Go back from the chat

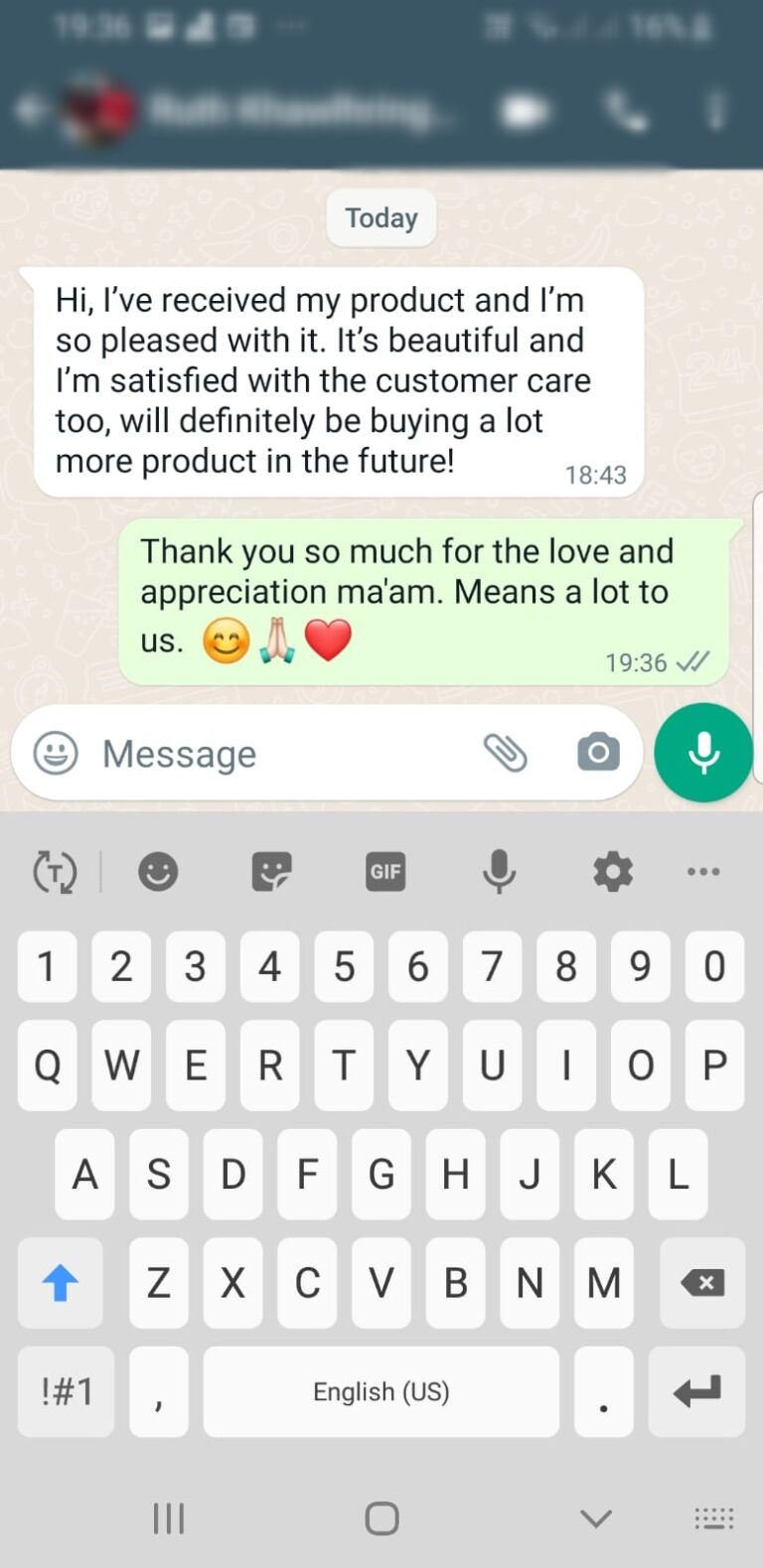30,110
